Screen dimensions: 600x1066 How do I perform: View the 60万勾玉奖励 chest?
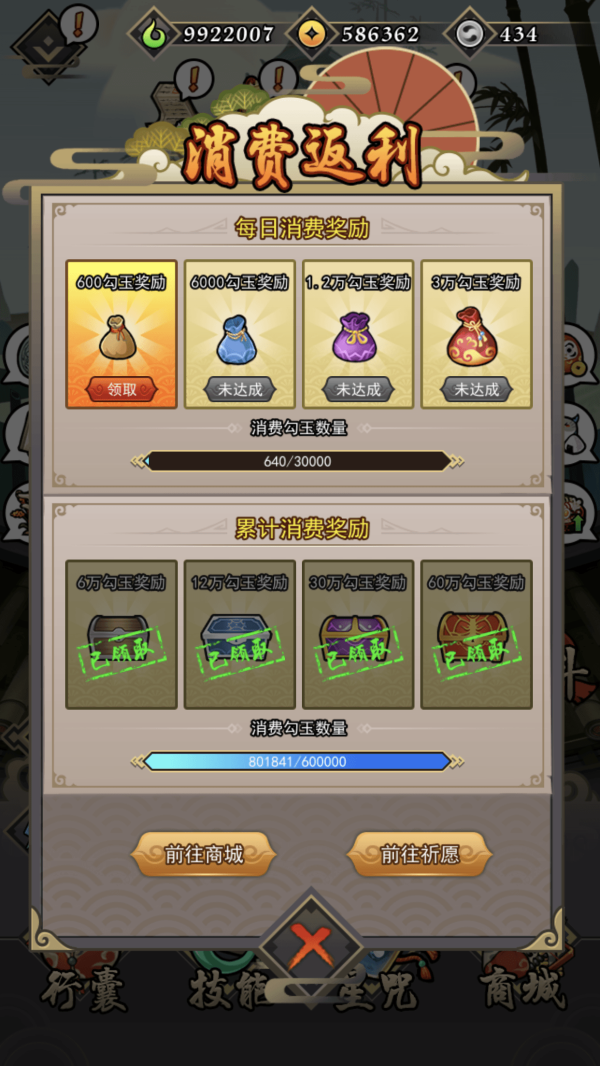477,635
